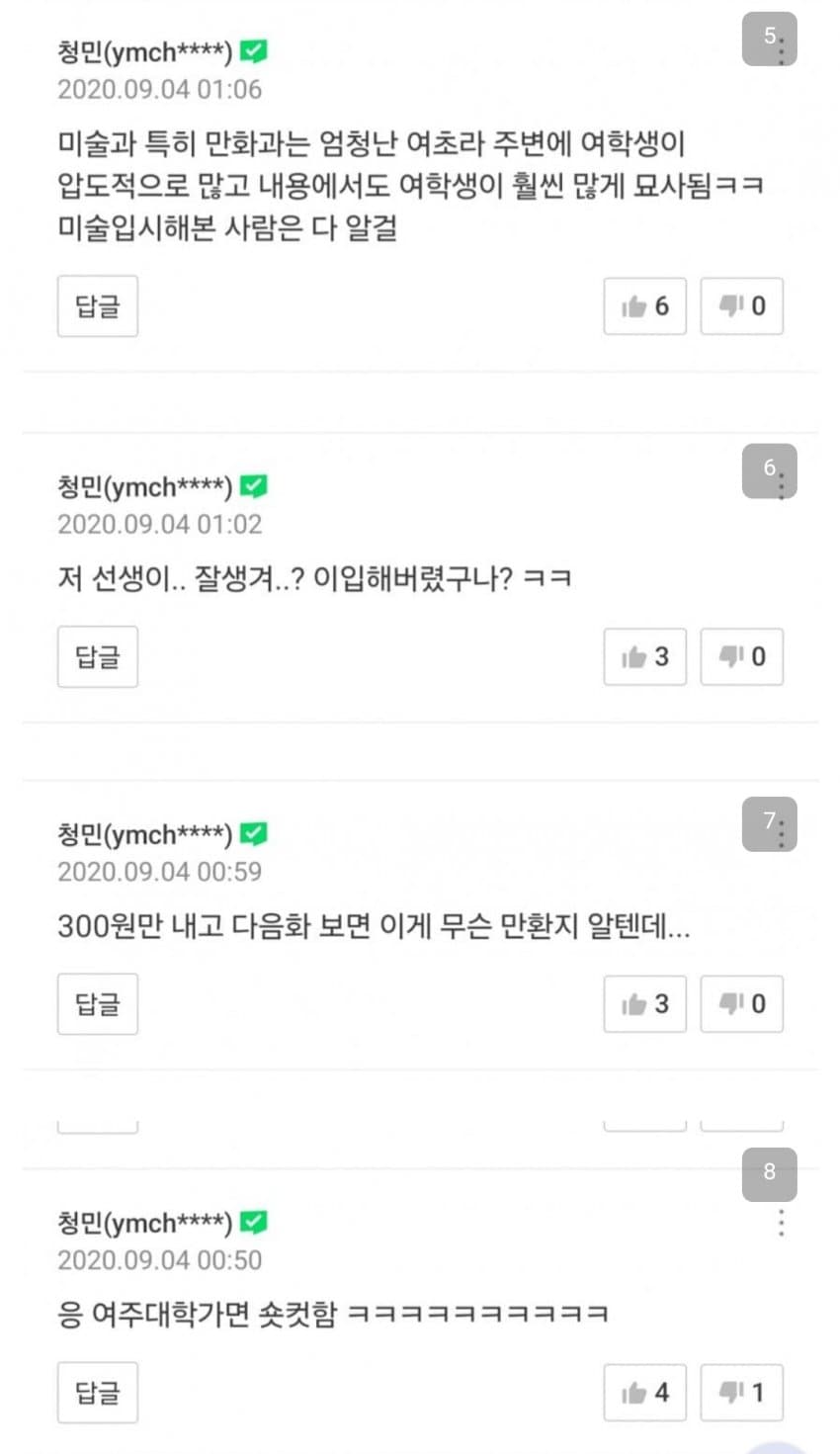Dislike the 00:59 comment about 300원

(741, 1004)
